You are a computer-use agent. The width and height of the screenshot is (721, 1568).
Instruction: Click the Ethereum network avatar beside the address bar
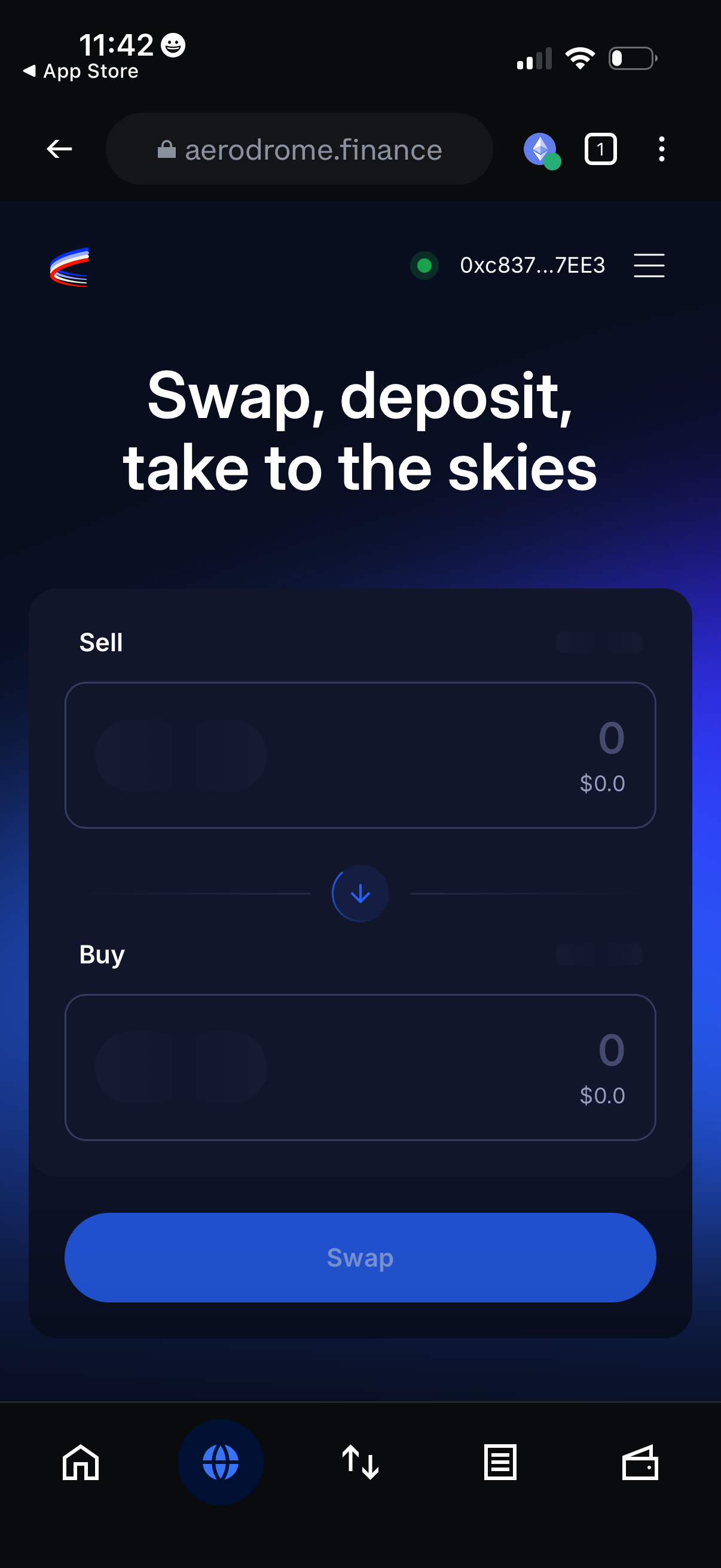539,148
